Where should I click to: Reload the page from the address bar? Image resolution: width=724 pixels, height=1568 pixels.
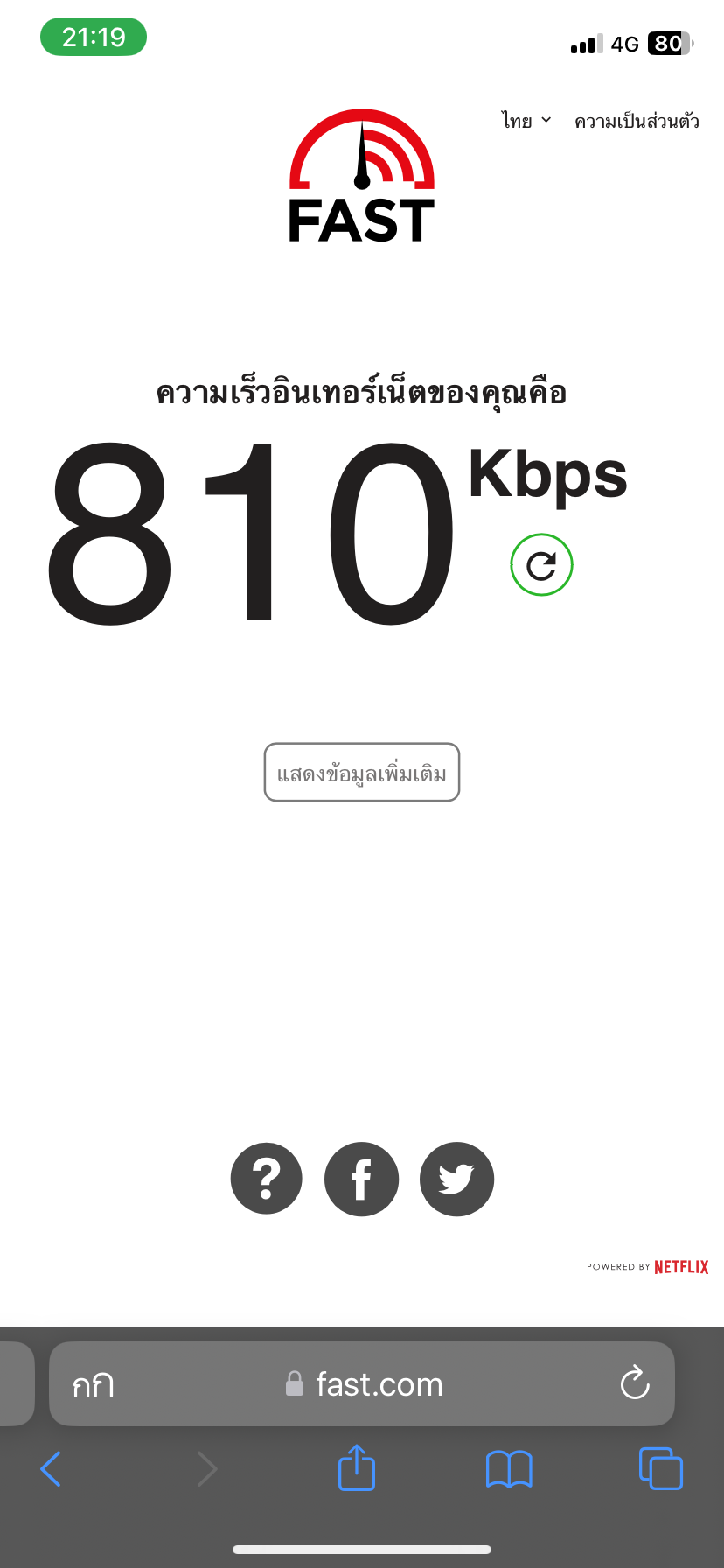[x=635, y=1383]
